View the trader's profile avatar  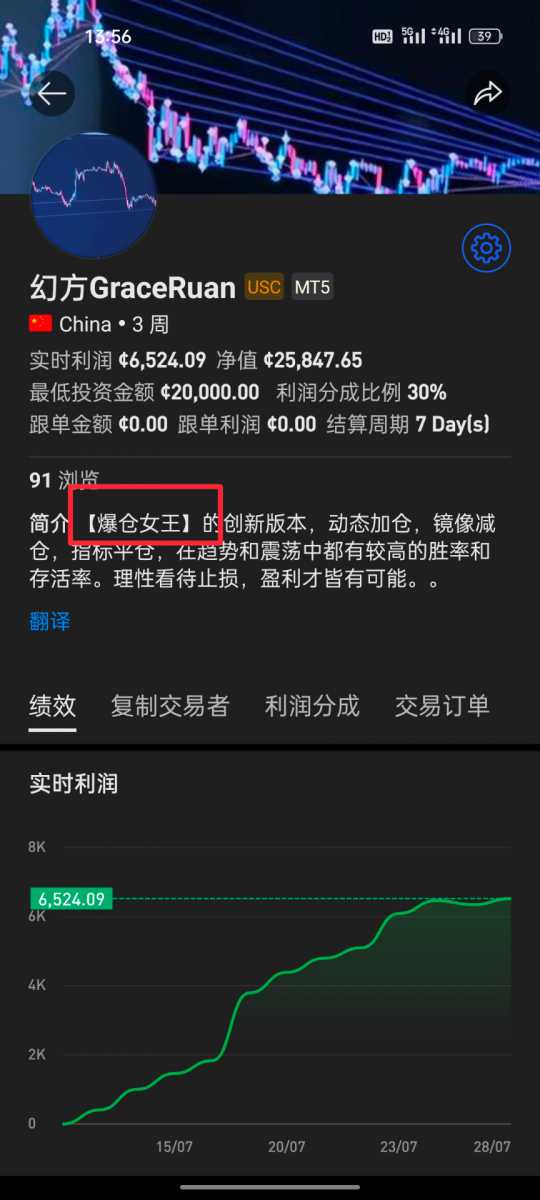(x=94, y=196)
